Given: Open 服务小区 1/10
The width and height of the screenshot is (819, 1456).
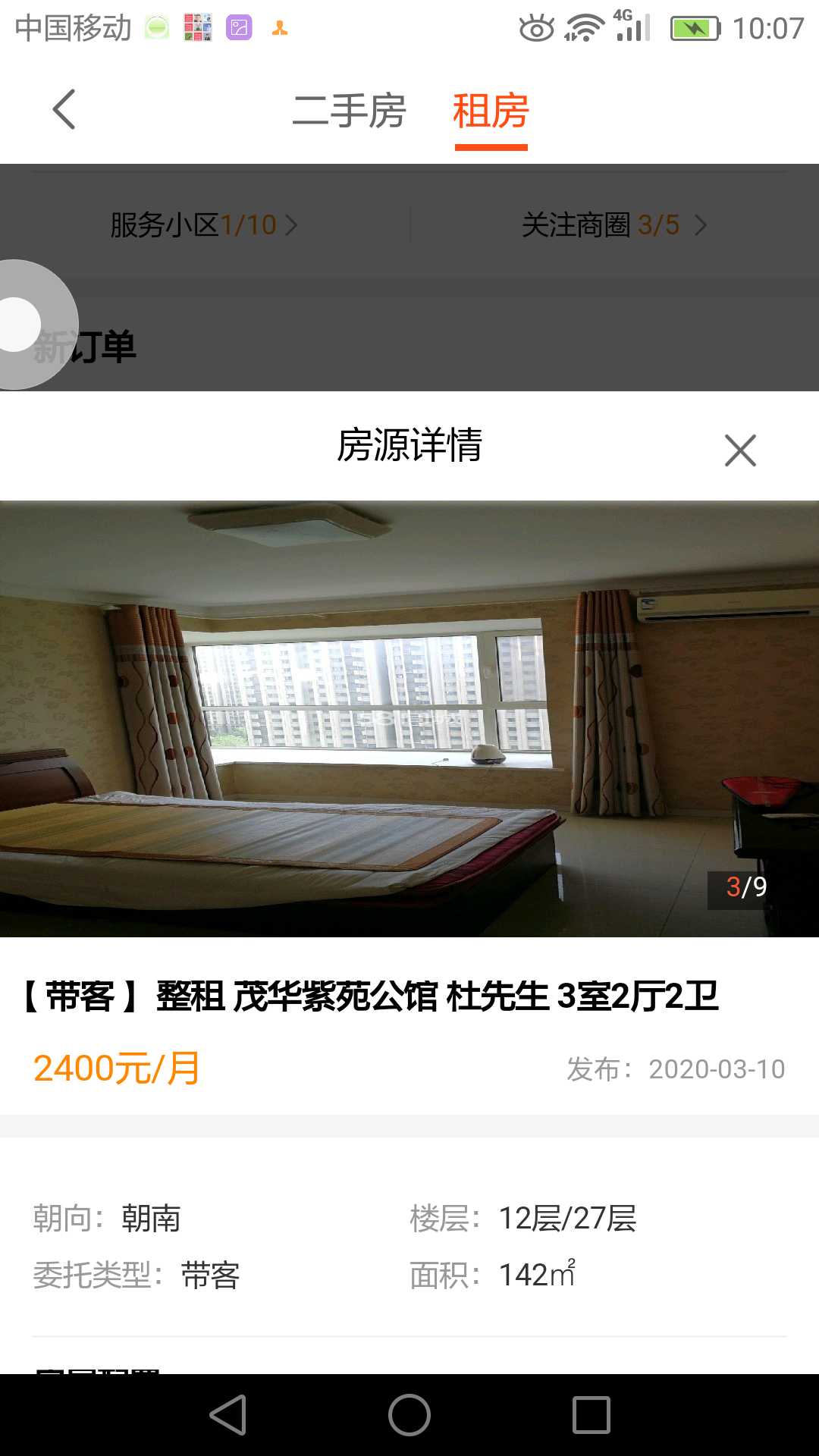Looking at the screenshot, I should (x=203, y=225).
